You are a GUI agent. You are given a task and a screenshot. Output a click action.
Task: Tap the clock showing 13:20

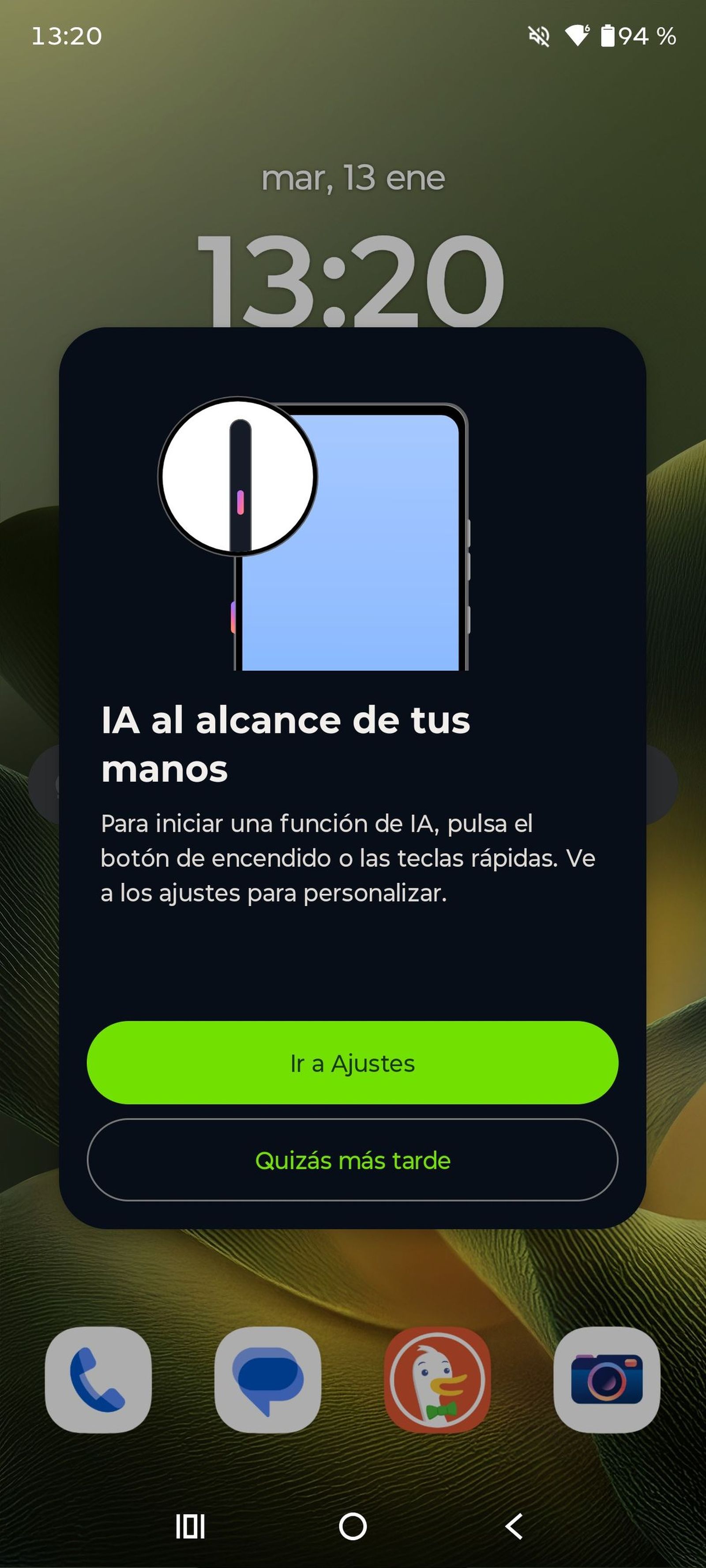[353, 280]
